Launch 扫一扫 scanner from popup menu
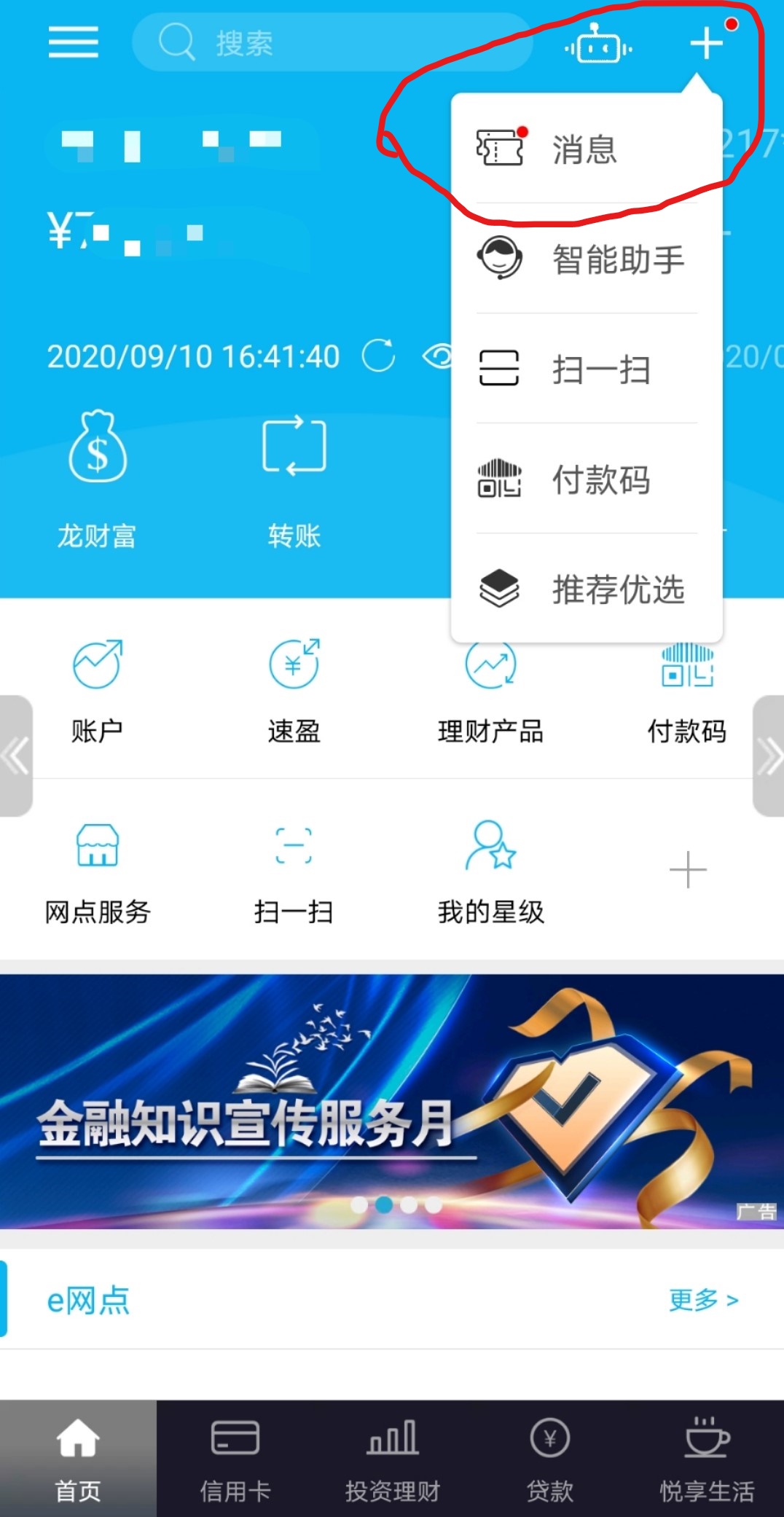The image size is (784, 1517). pos(583,370)
